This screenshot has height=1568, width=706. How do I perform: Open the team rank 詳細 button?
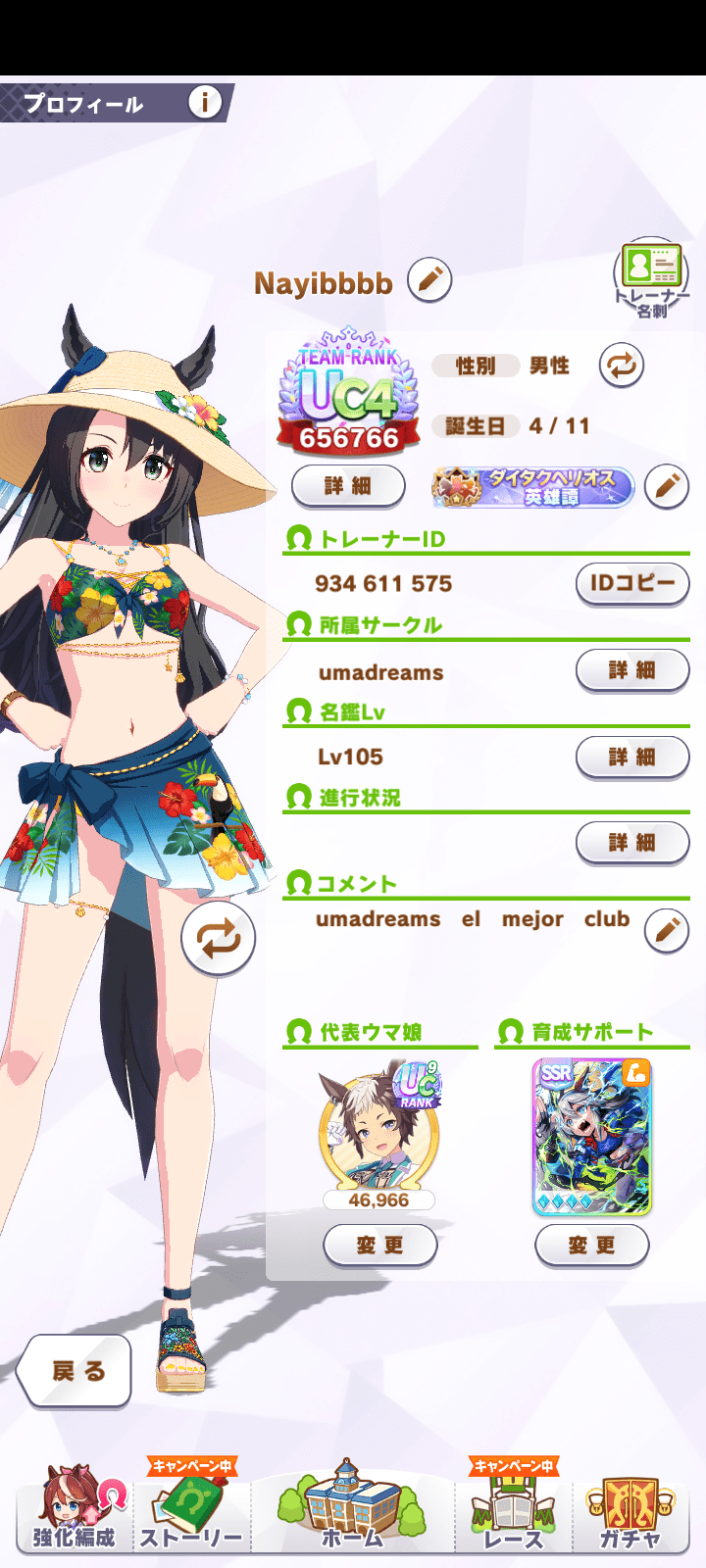348,486
